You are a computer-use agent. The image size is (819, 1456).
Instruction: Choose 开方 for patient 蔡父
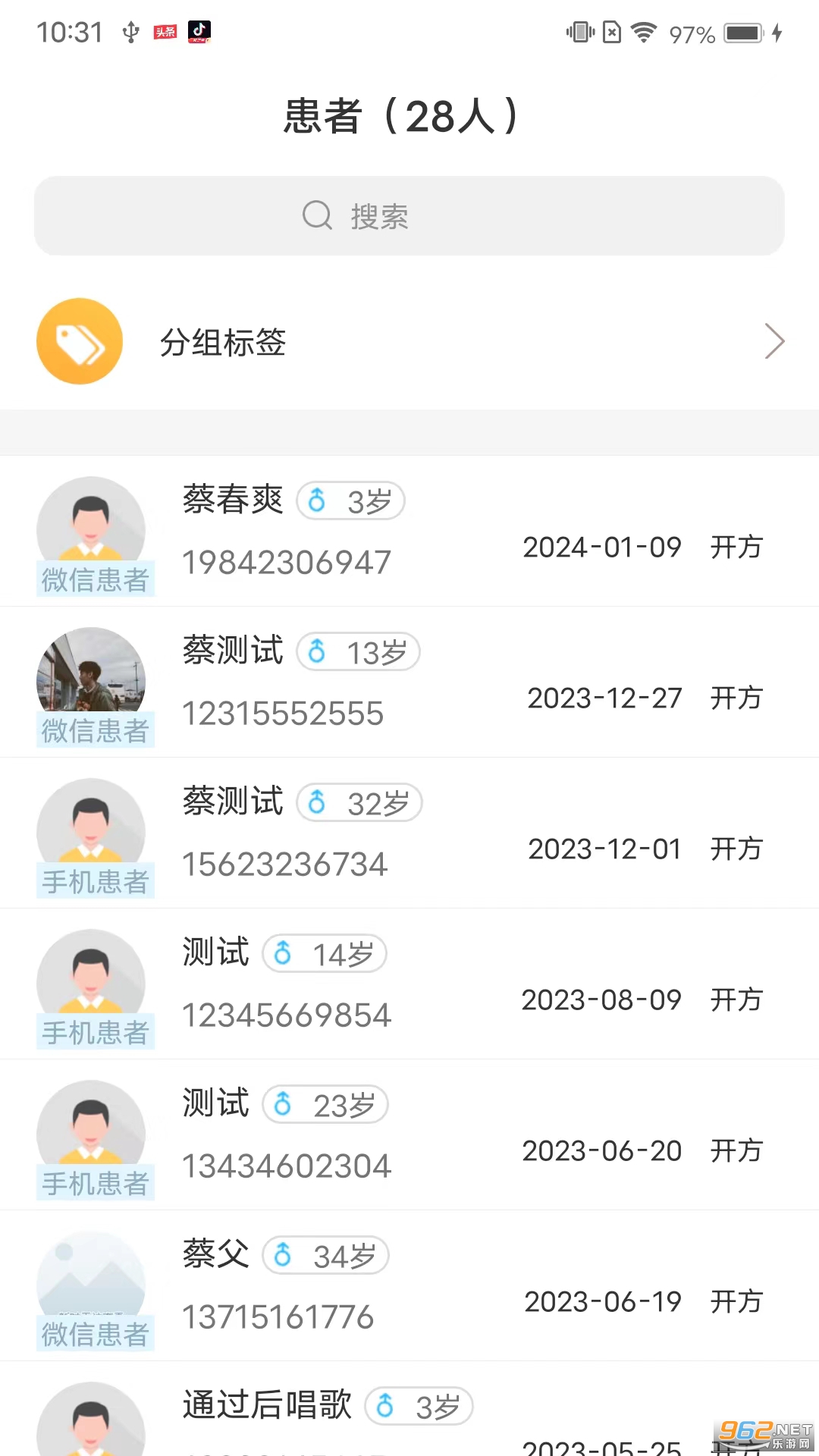(736, 1302)
